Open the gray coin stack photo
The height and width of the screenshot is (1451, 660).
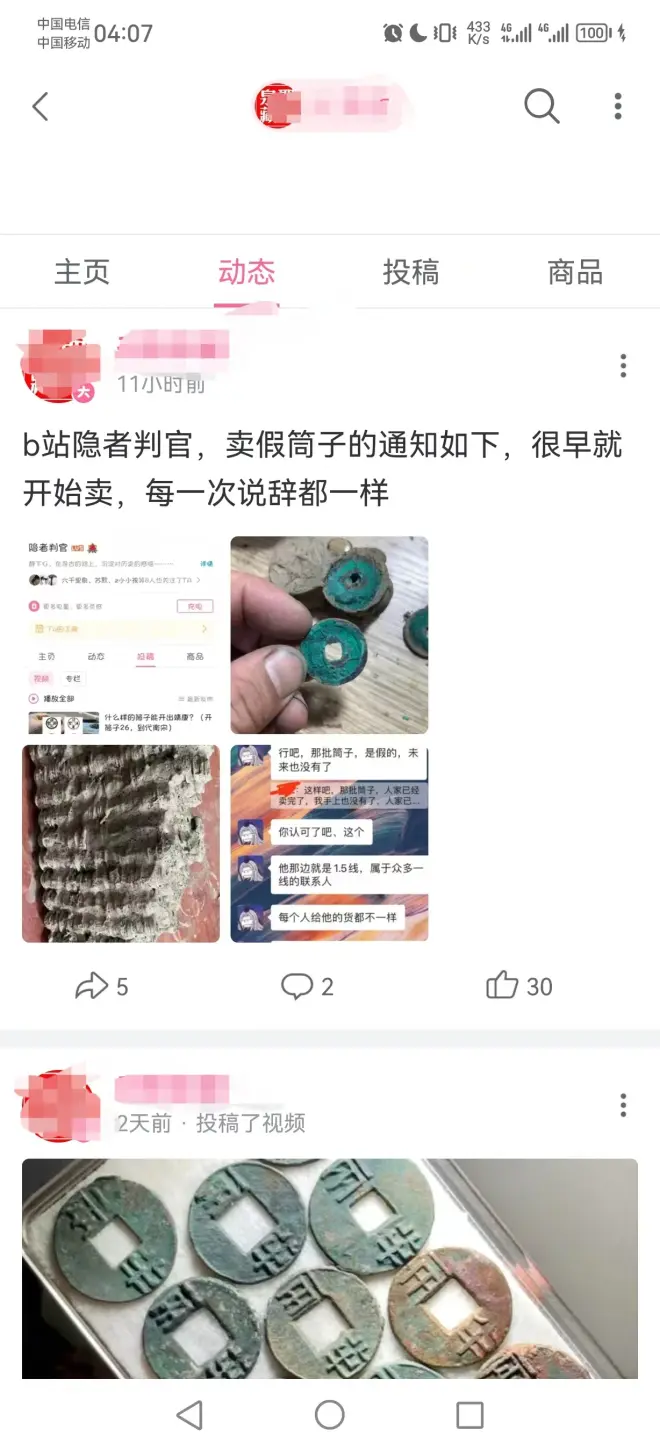pos(121,843)
